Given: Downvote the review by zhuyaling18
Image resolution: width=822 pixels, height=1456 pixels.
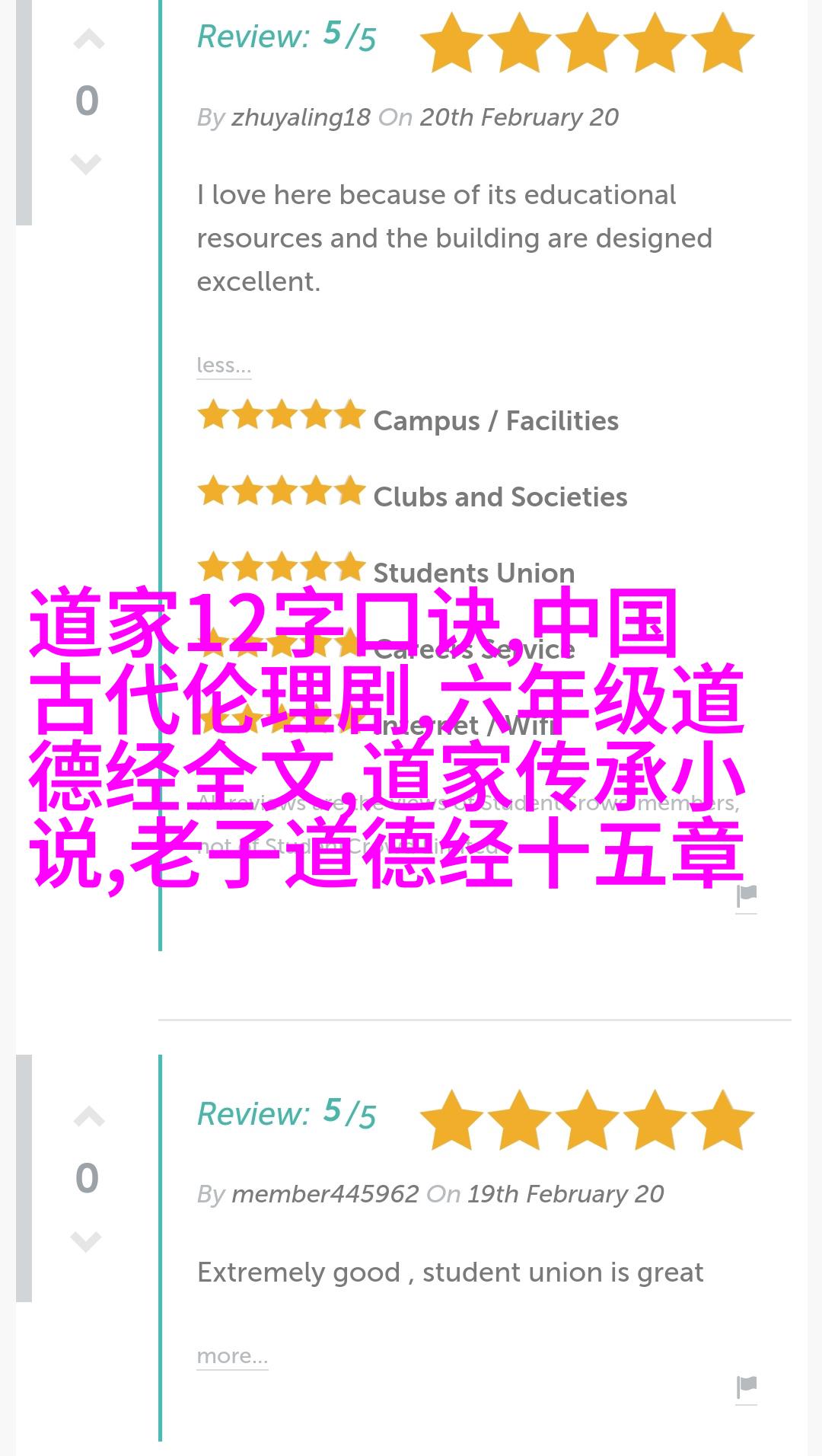Looking at the screenshot, I should coord(86,163).
